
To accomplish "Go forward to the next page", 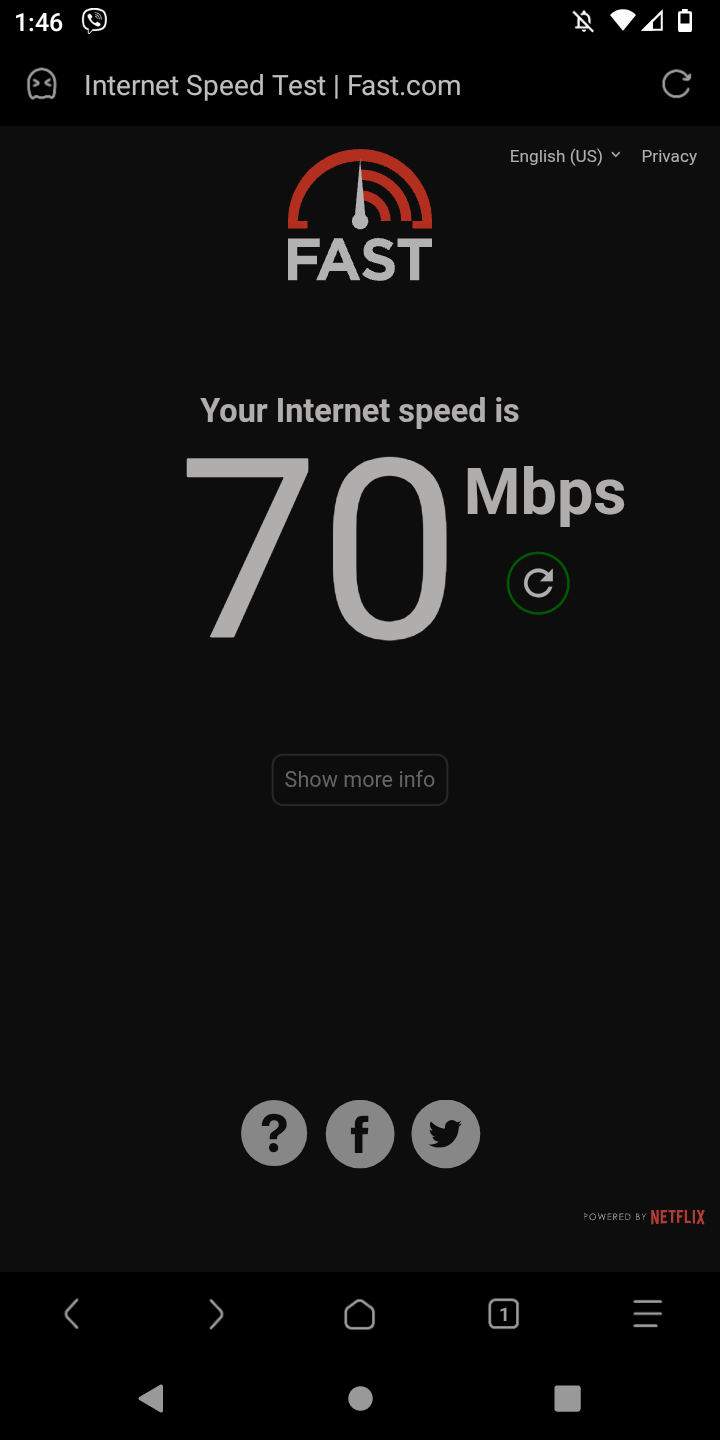I will 216,1314.
